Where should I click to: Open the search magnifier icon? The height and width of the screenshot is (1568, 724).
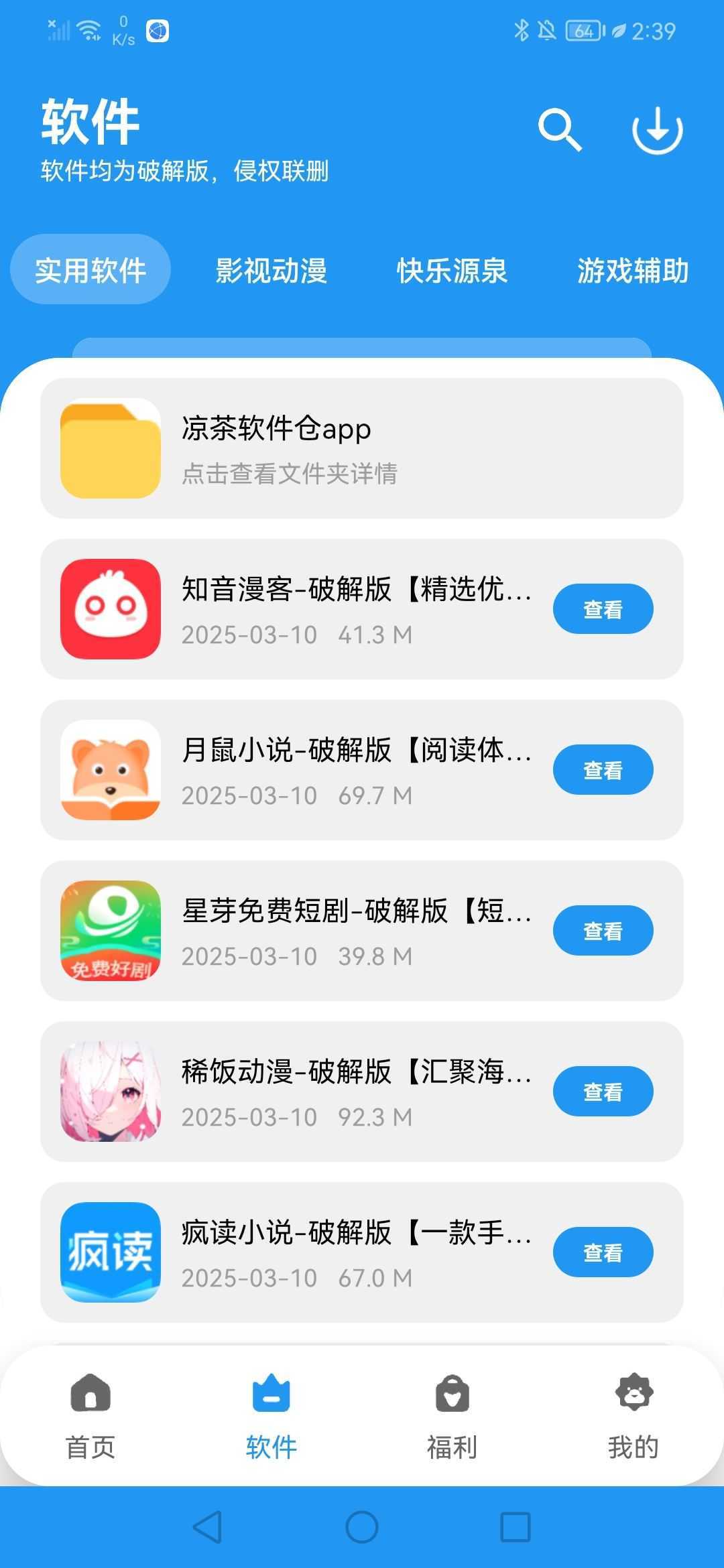(560, 129)
